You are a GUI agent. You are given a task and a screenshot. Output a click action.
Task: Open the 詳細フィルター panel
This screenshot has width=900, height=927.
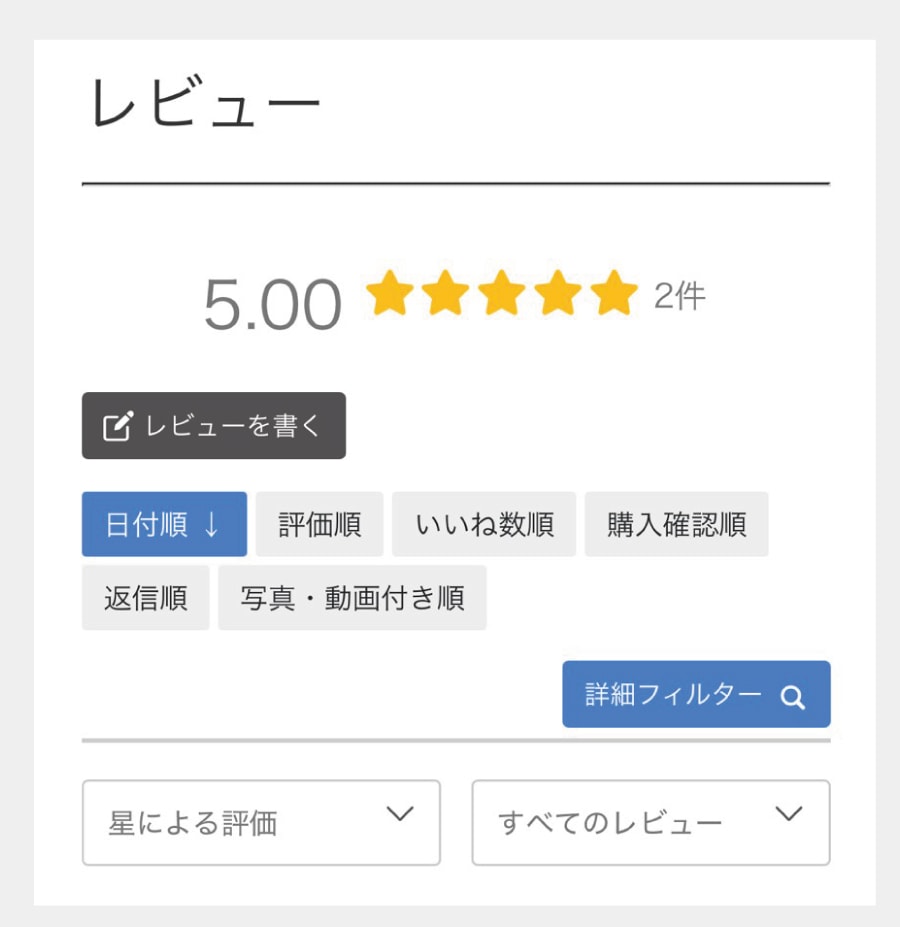(x=696, y=694)
